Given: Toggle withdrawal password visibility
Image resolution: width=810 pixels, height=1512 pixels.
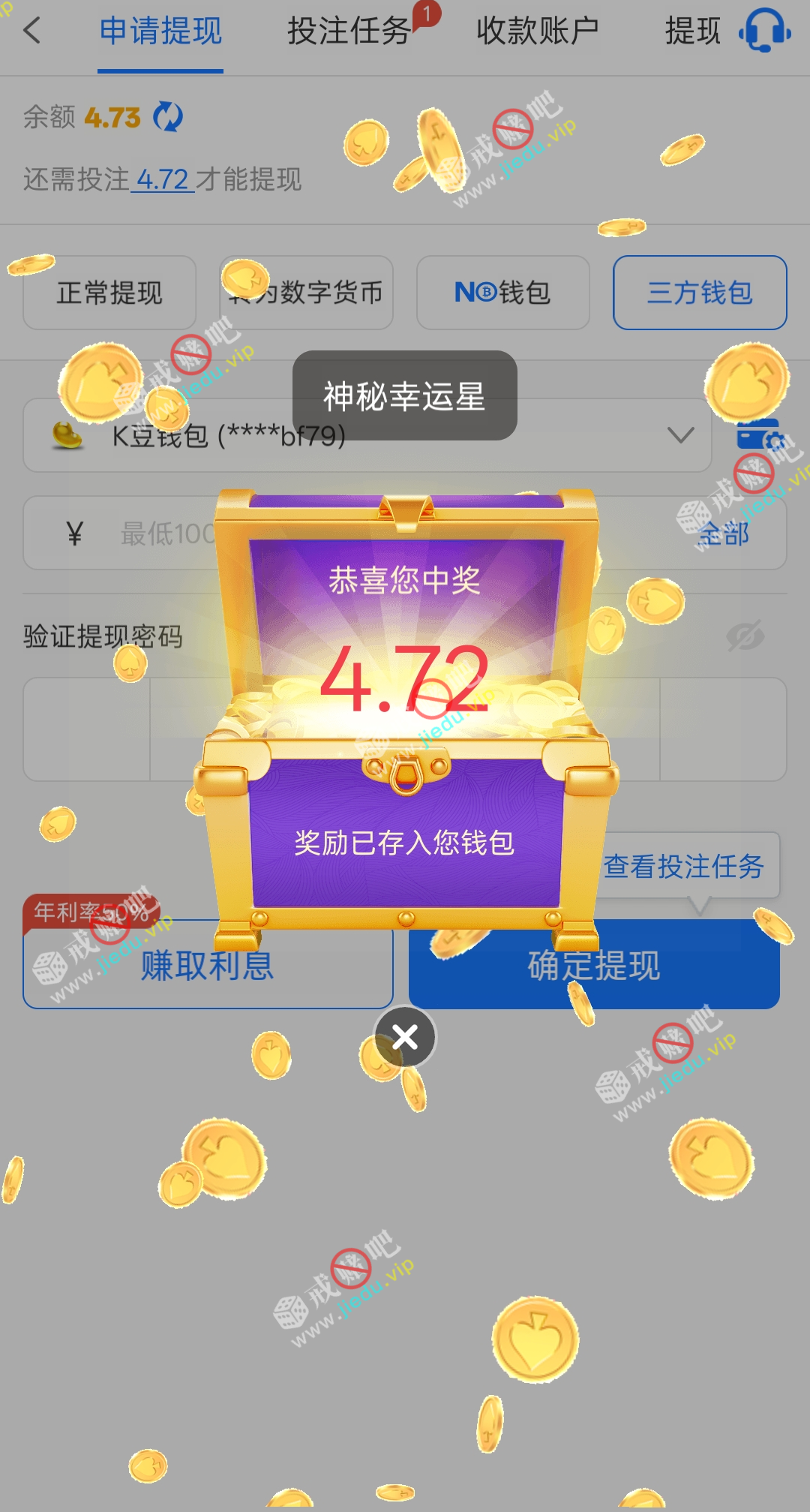Looking at the screenshot, I should click(x=745, y=636).
